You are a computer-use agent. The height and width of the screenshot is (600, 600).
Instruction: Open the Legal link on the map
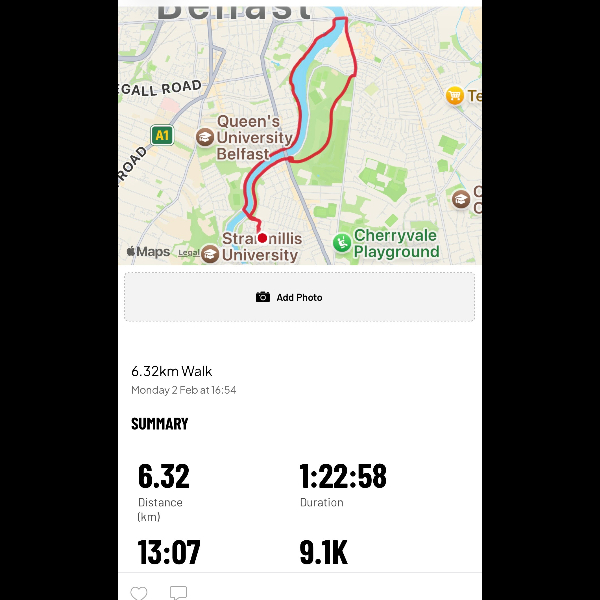point(188,253)
